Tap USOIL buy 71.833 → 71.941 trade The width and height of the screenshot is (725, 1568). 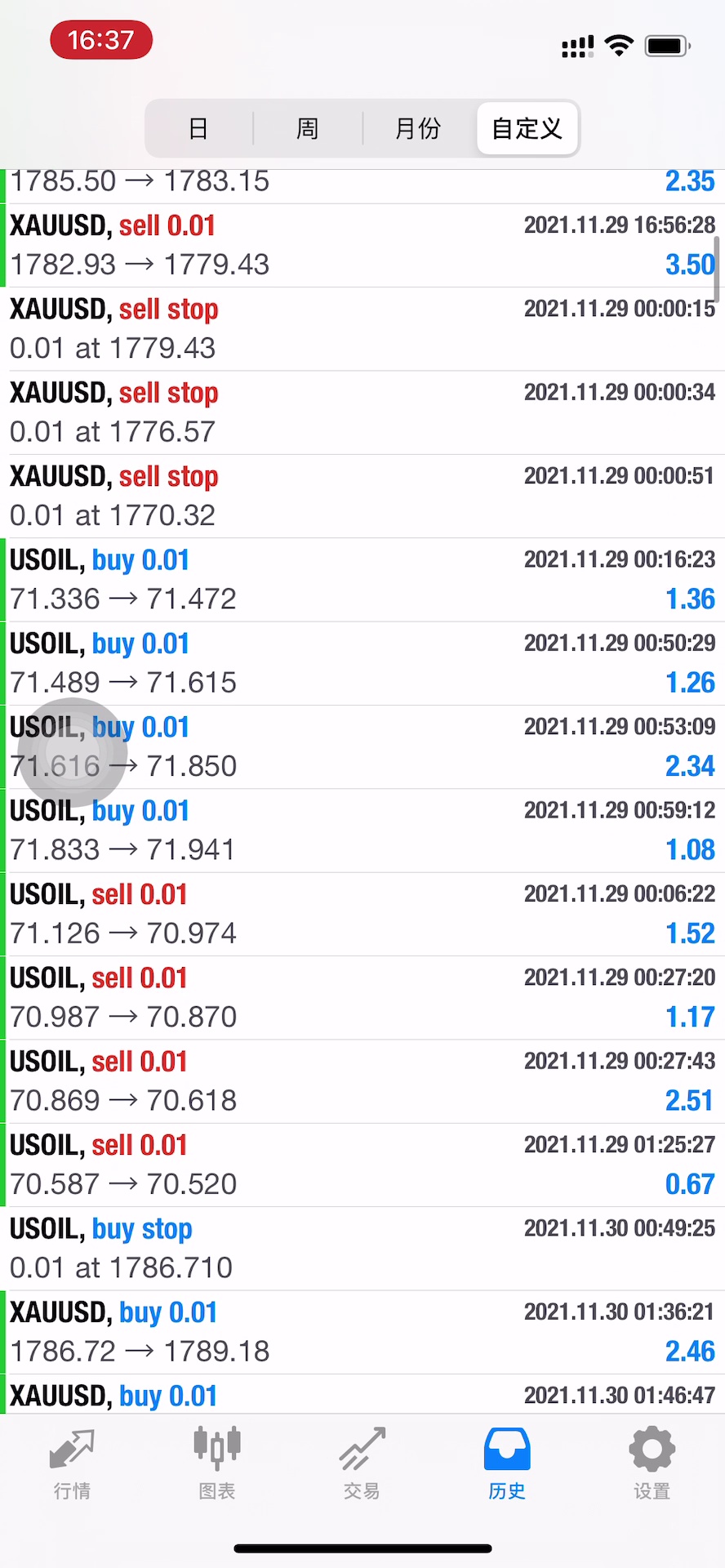[x=362, y=831]
